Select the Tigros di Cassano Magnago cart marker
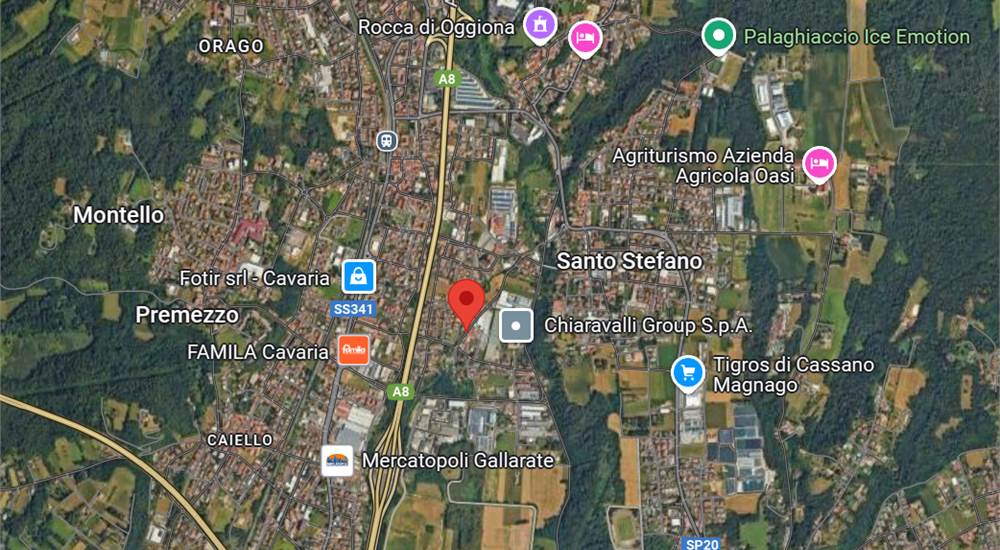The height and width of the screenshot is (550, 1000). click(x=687, y=373)
